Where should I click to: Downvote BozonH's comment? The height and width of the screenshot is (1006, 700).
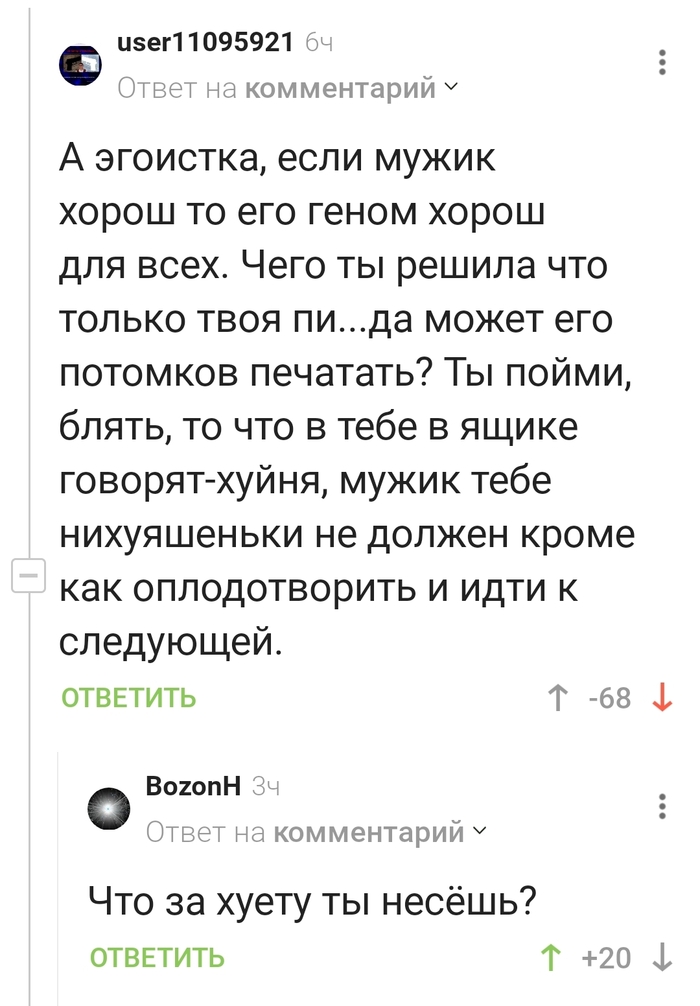click(662, 958)
